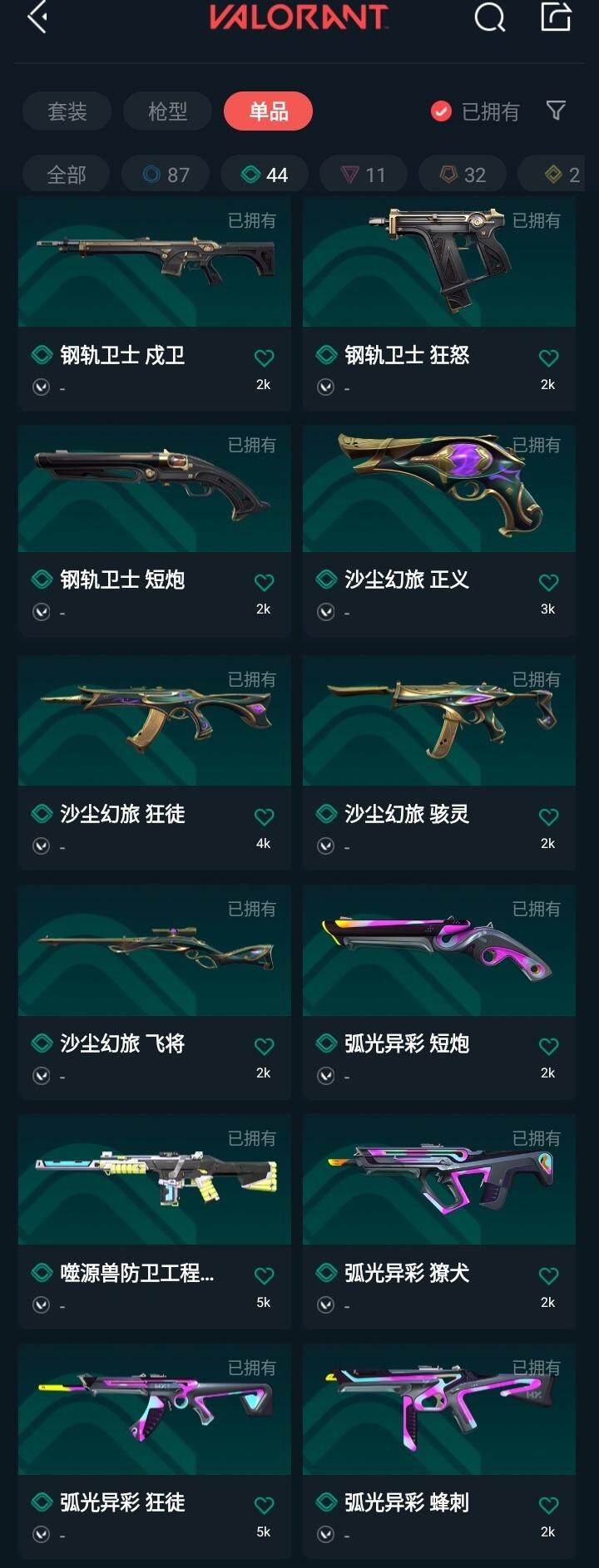
Task: Tap the share icon in the header
Action: [556, 17]
